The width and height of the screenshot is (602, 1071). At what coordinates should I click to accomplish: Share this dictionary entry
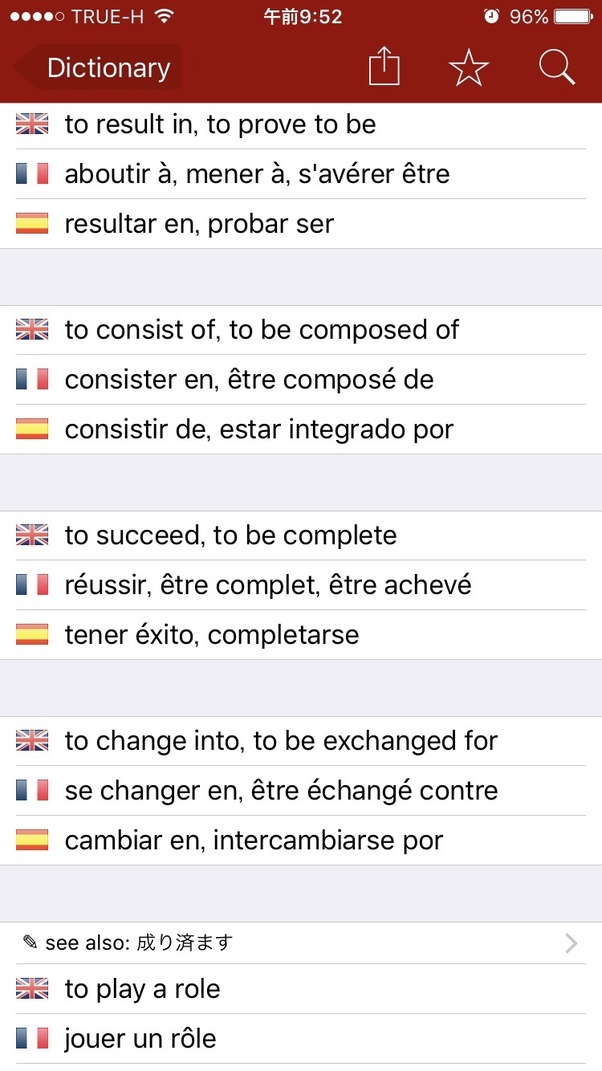pos(384,67)
